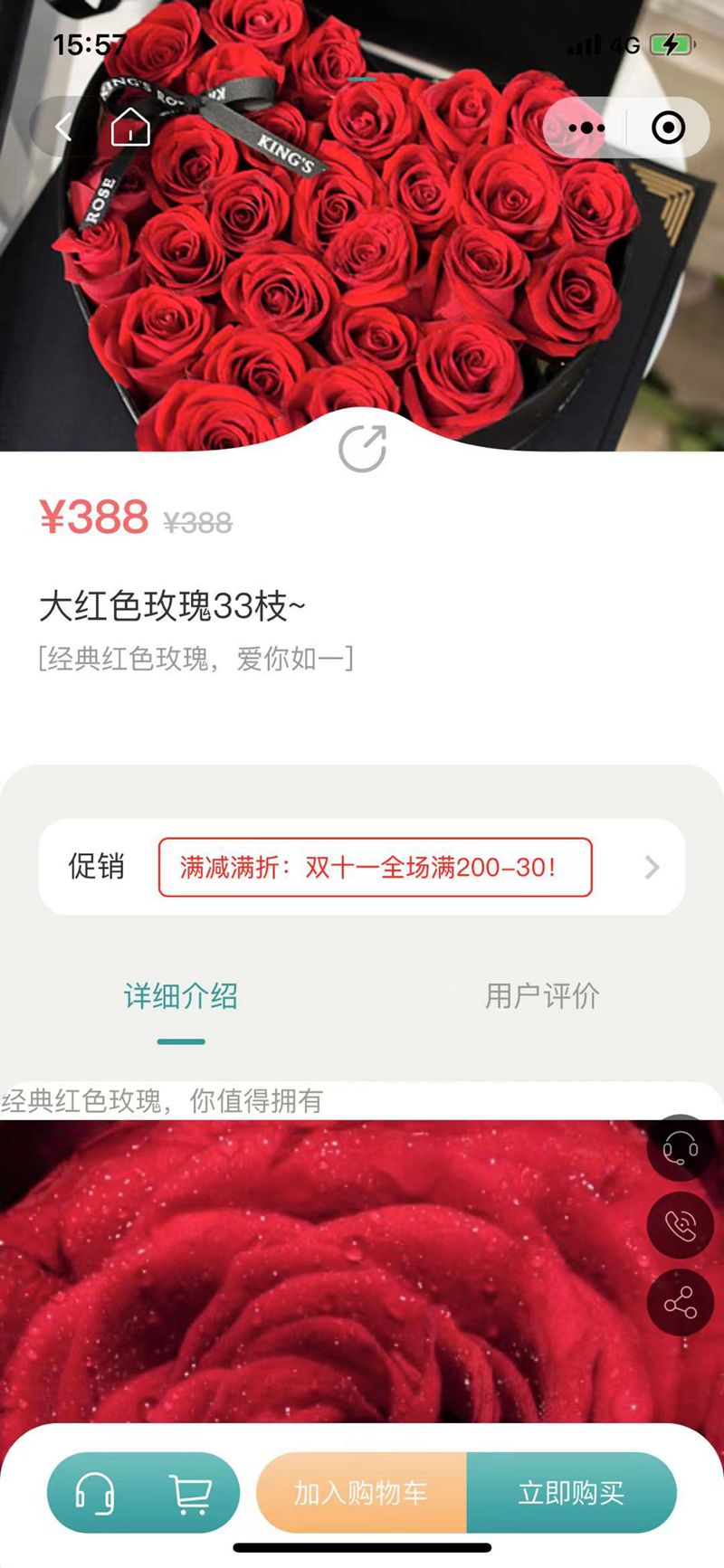This screenshot has width=724, height=1568.
Task: Close the mini program via circle icon
Action: pyautogui.click(x=668, y=128)
